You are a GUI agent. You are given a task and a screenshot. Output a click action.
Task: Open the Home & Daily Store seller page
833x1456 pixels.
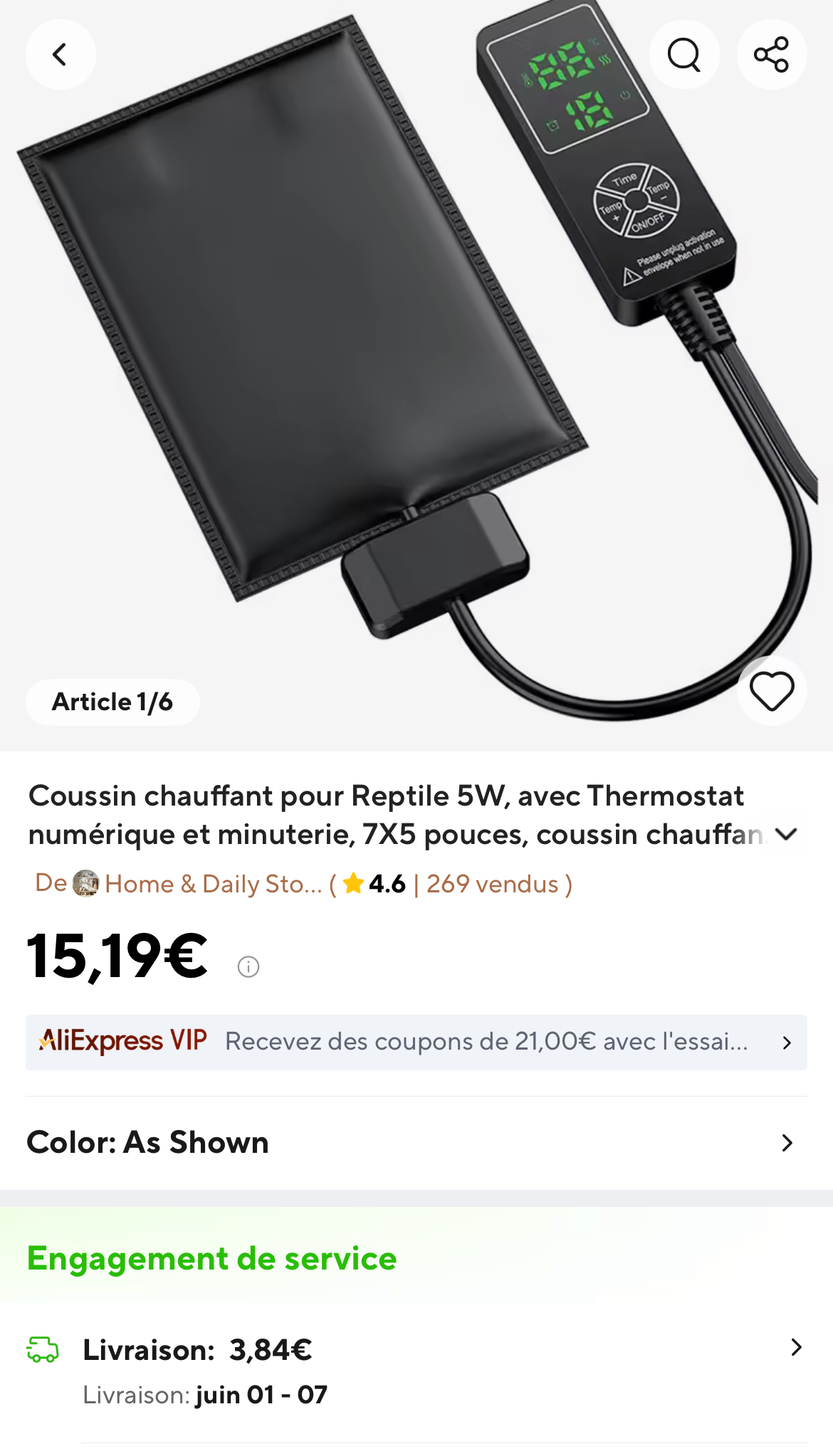coord(212,884)
